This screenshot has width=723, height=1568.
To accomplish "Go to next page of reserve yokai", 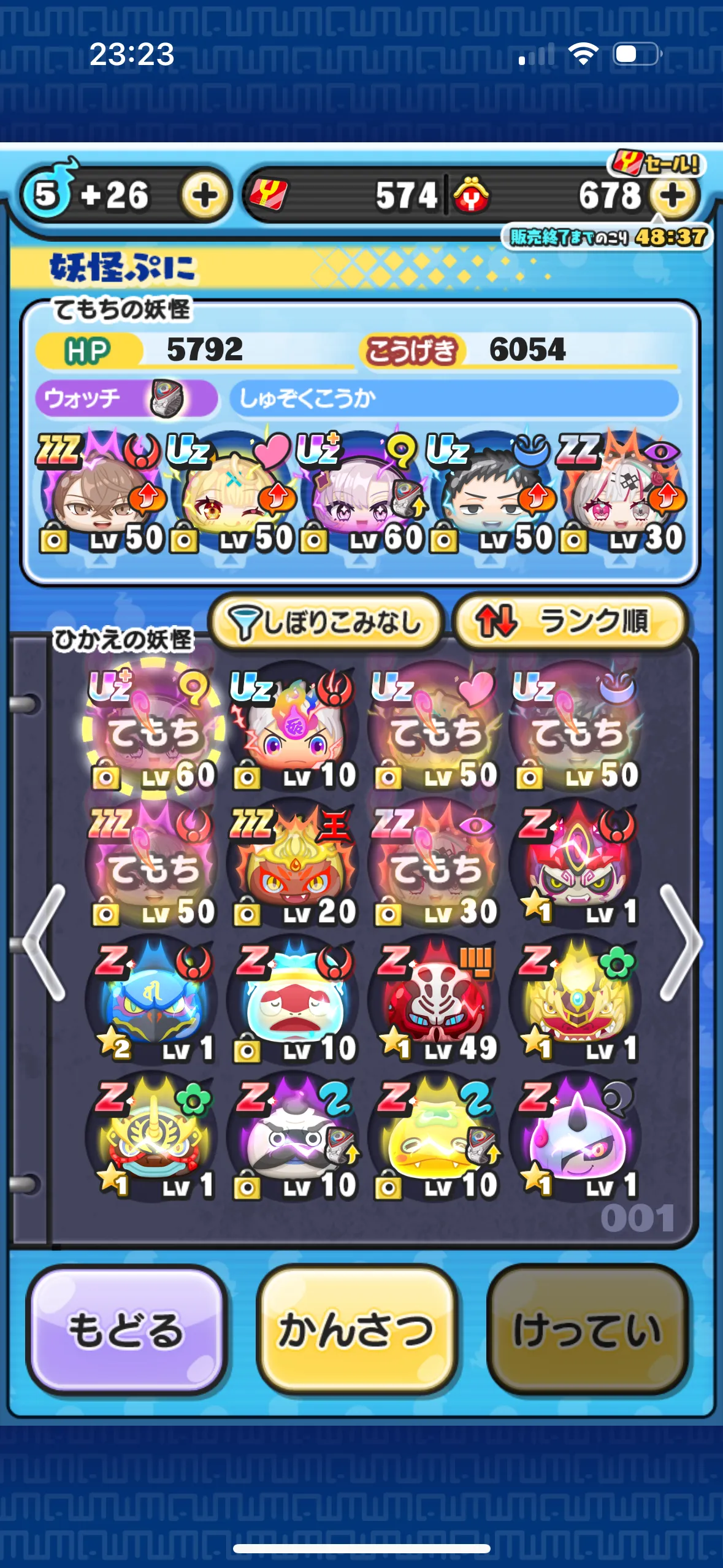I will coord(679,942).
